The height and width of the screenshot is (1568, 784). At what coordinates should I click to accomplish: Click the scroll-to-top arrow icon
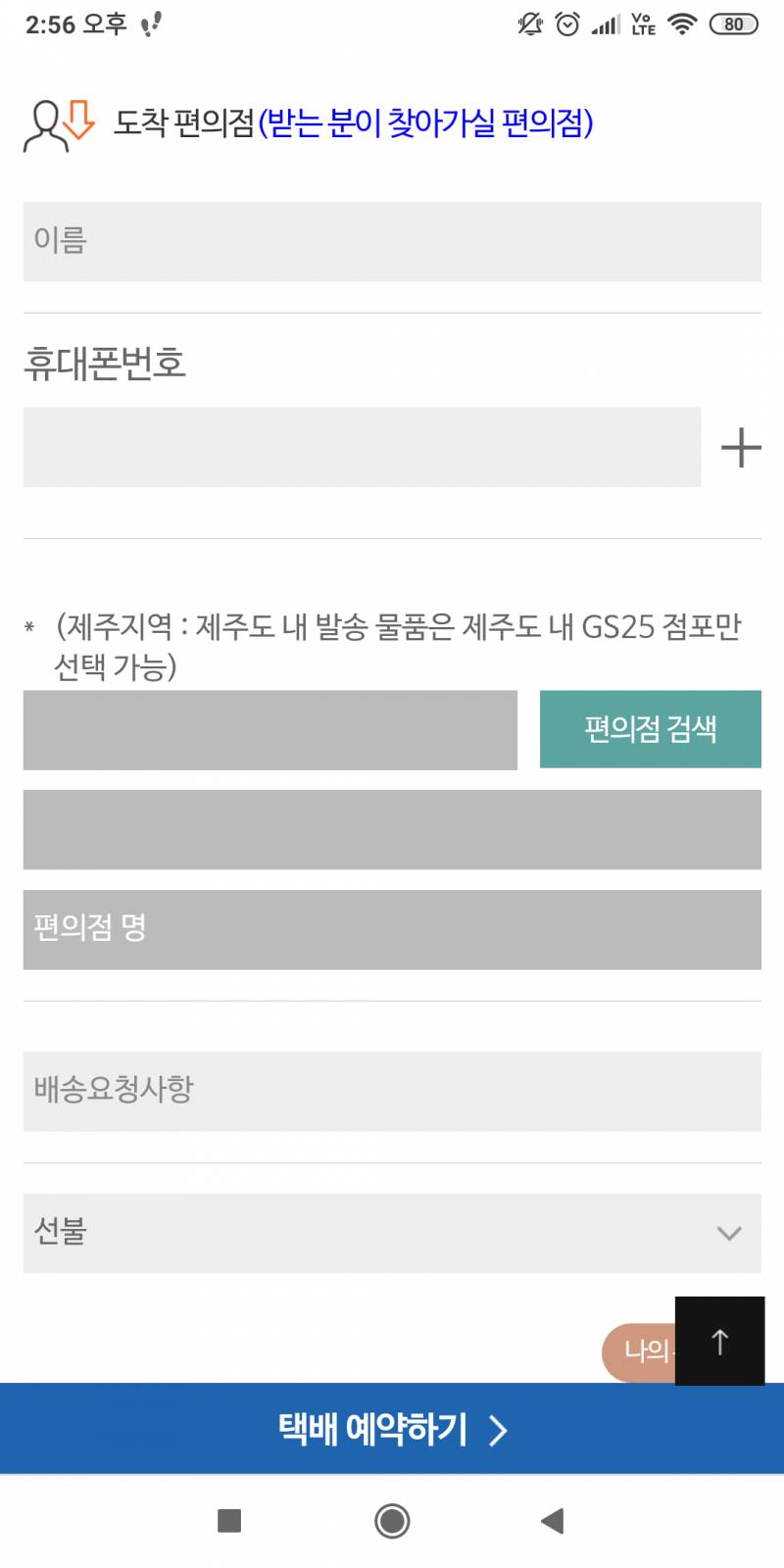coord(719,1343)
